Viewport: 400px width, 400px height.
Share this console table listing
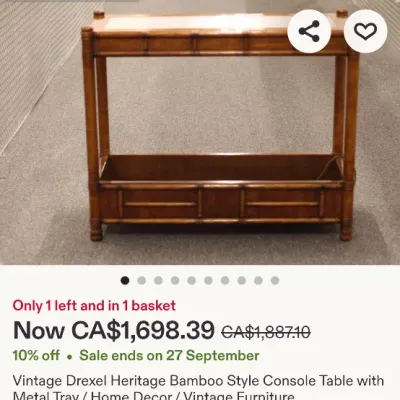tap(309, 31)
